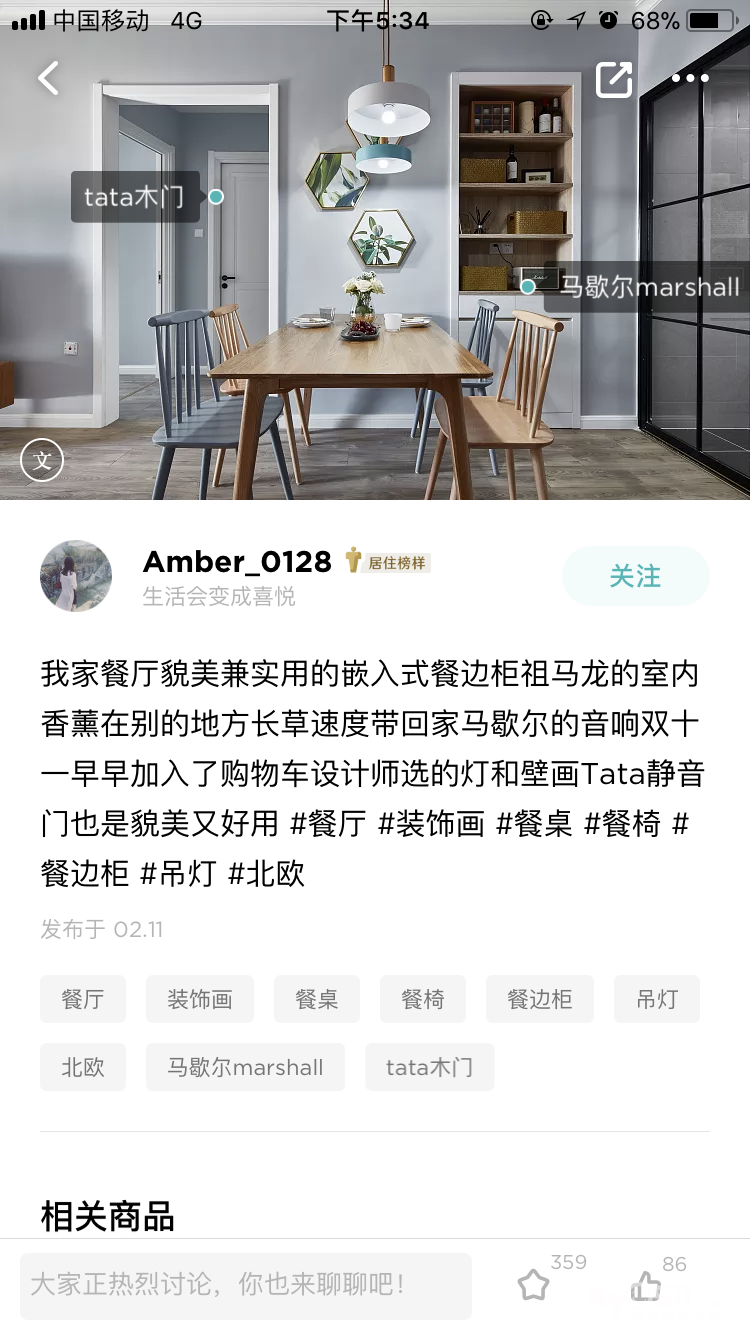Open the tata木门 chip below the post
The image size is (750, 1334).
(x=430, y=1067)
